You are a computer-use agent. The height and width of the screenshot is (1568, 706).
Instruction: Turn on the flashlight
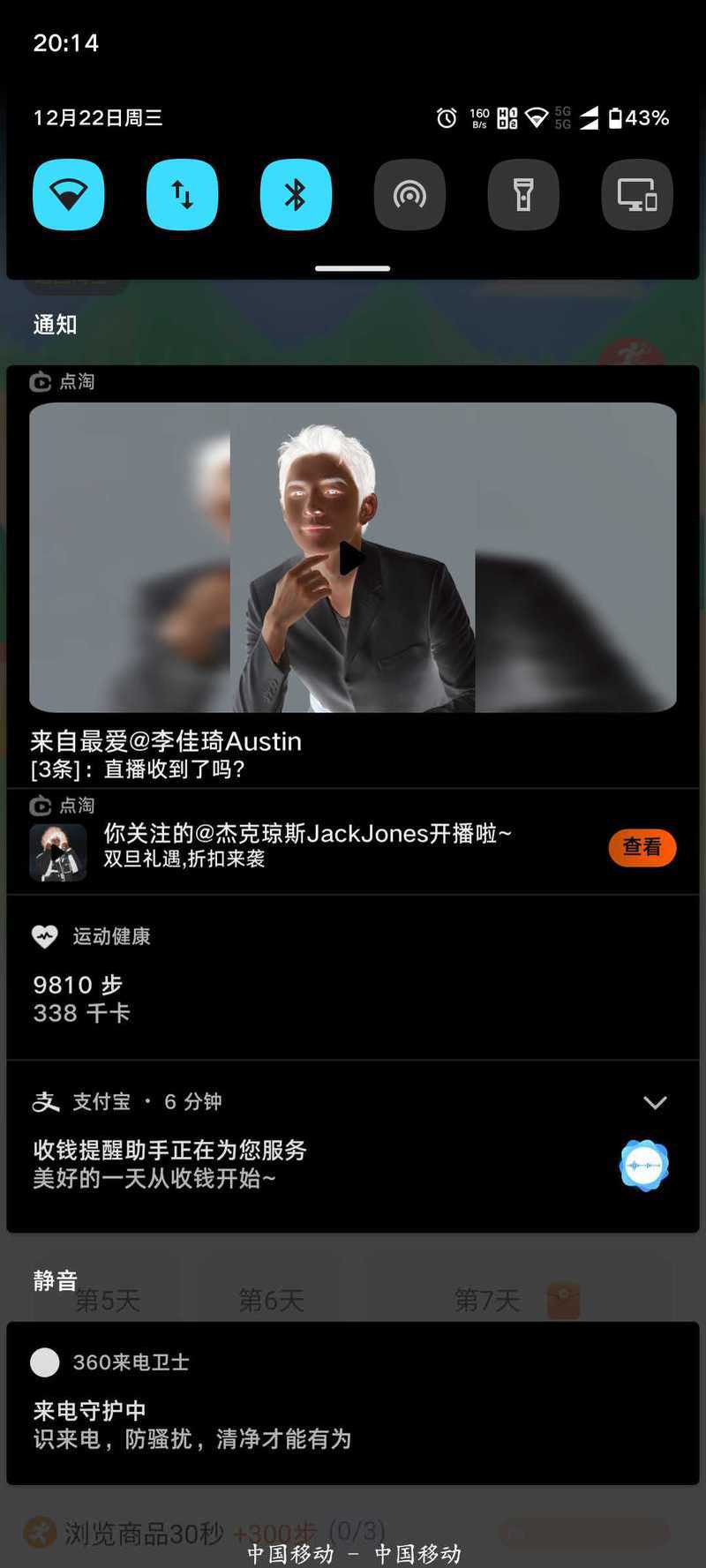[x=523, y=195]
